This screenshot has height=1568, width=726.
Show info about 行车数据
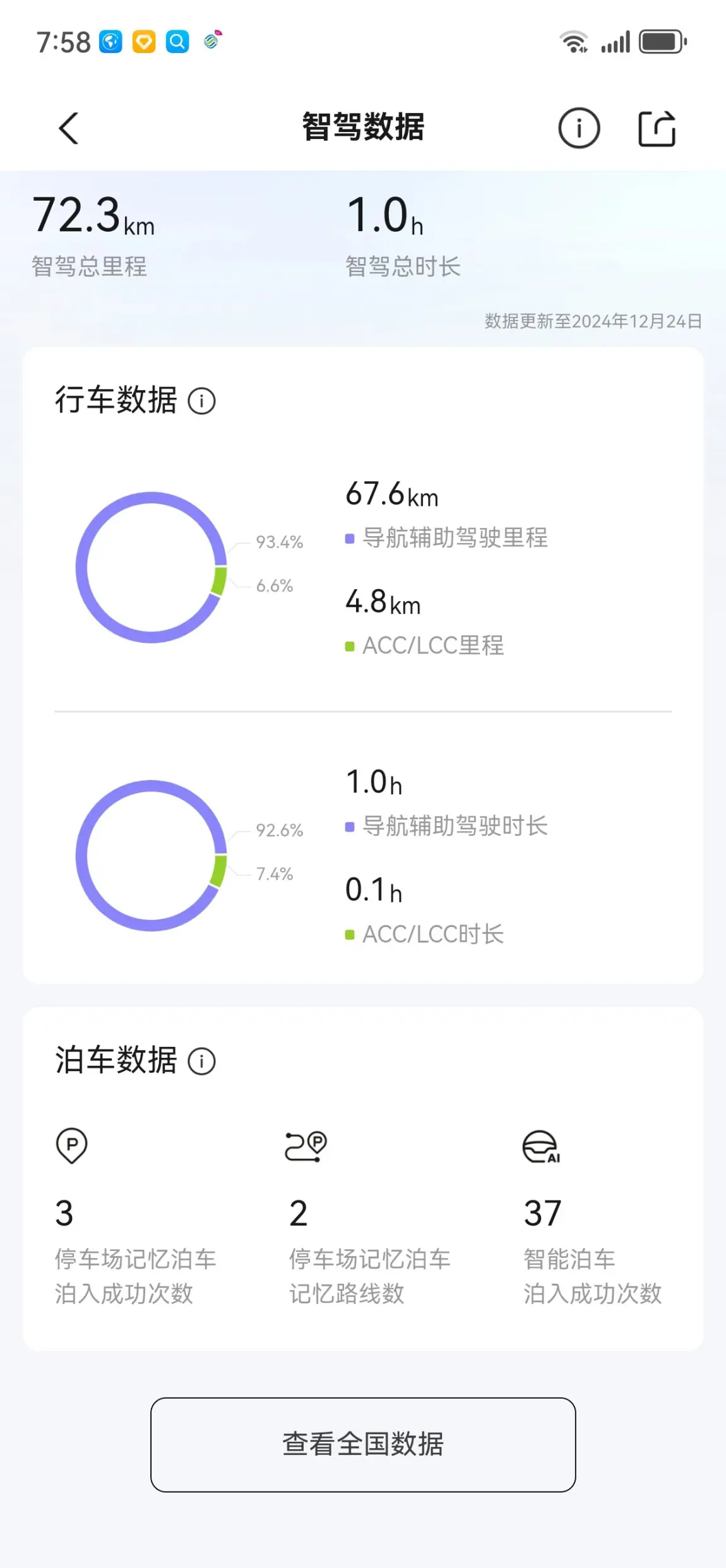click(x=202, y=401)
